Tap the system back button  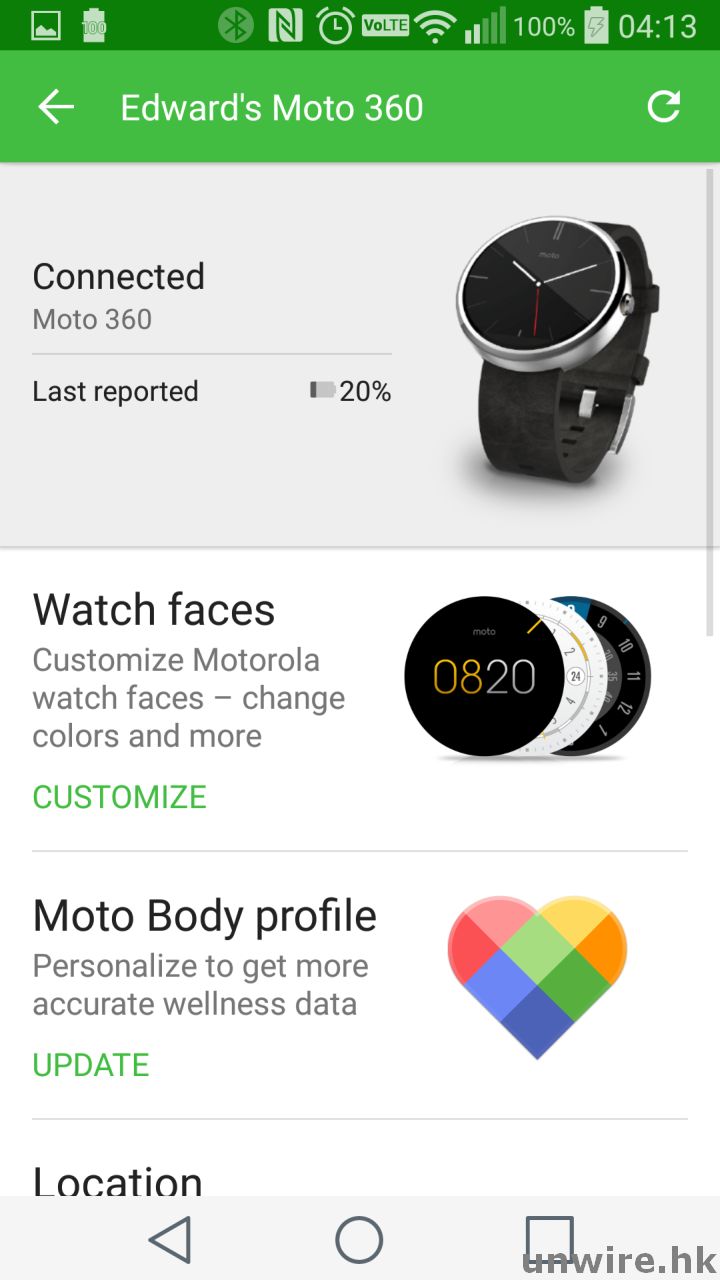170,1240
